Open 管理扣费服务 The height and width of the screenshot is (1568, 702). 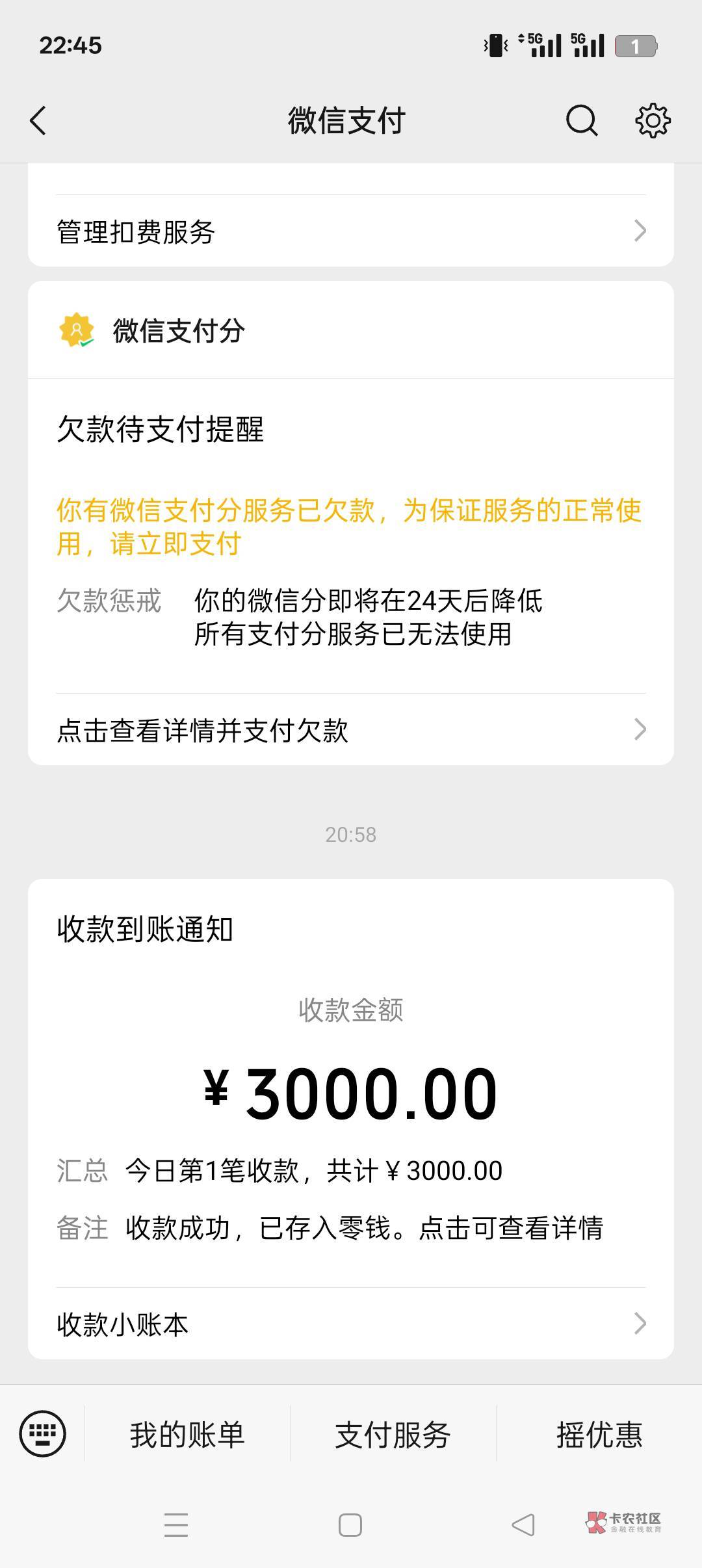(351, 231)
